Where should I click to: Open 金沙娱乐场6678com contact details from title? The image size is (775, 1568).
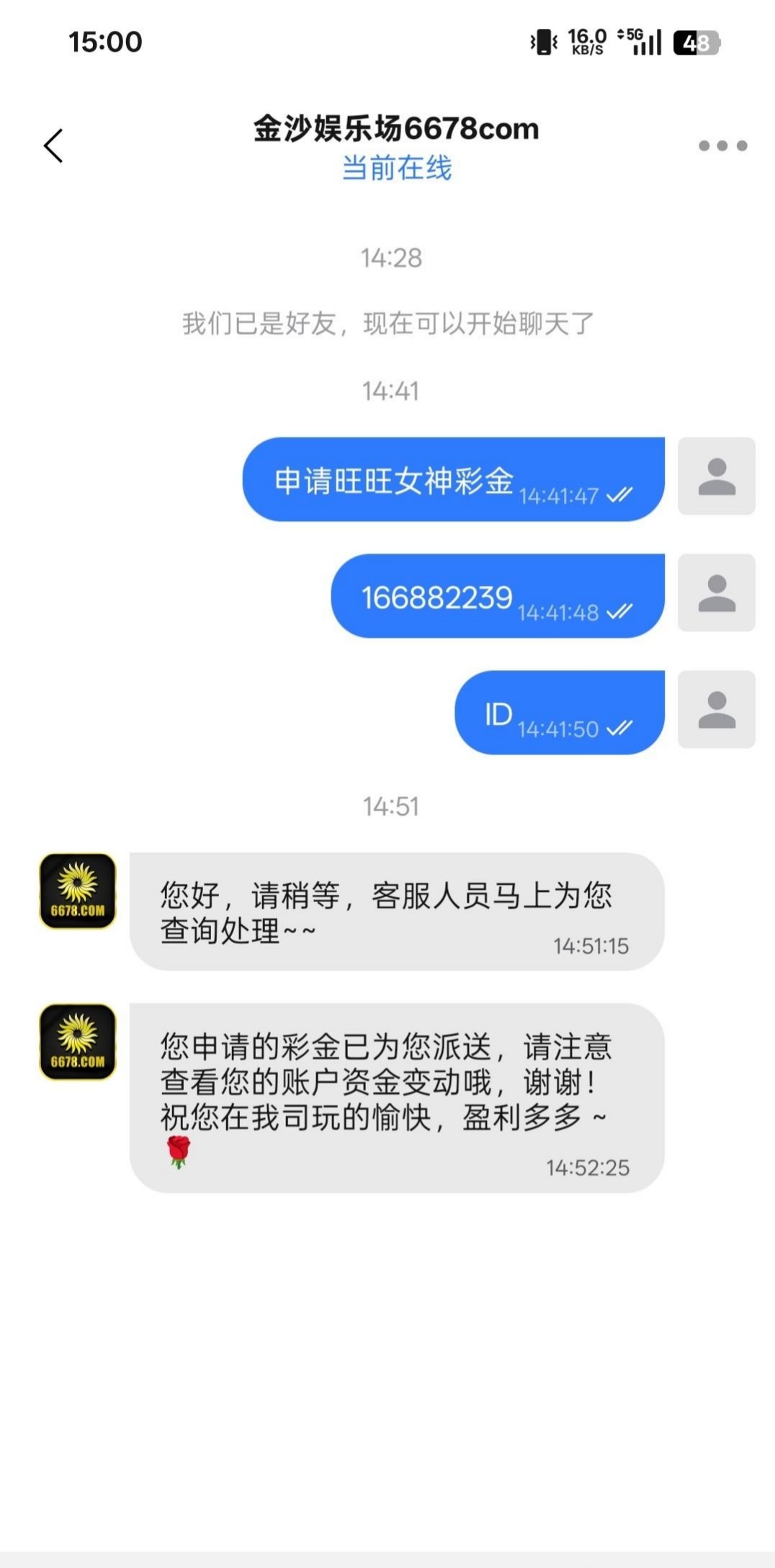pos(395,130)
